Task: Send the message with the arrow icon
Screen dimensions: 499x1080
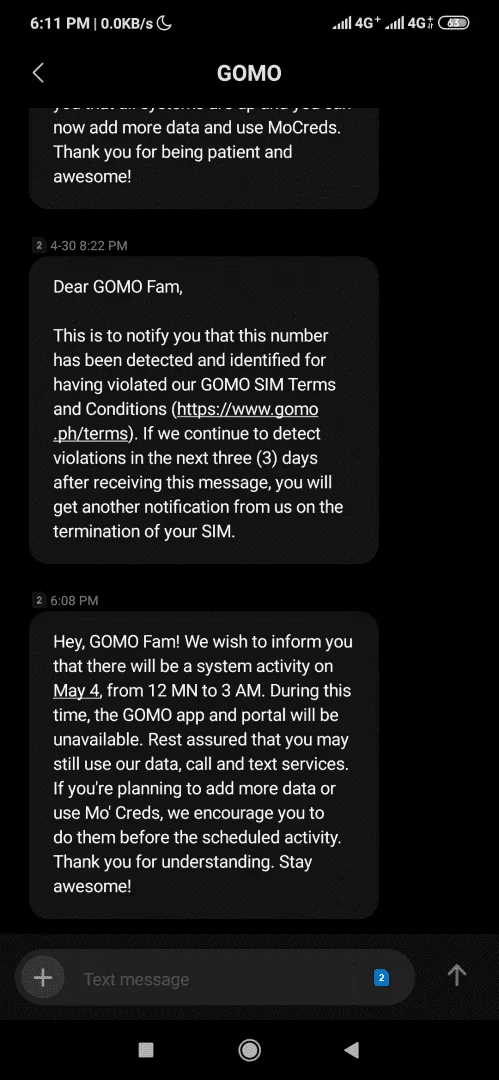Action: [457, 975]
